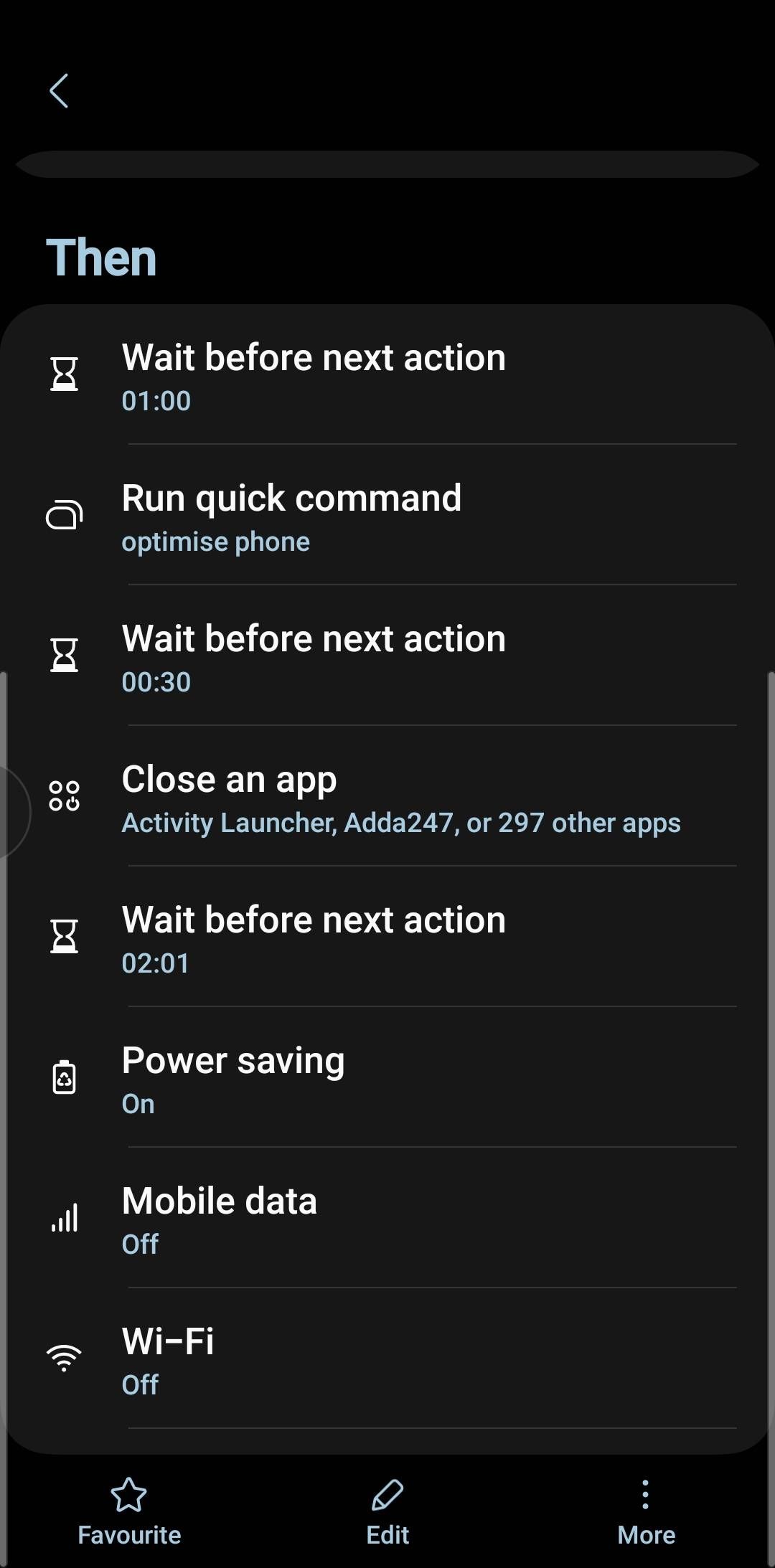Click the hourglass icon beside the 02:01 wait
This screenshot has height=1568, width=775.
(x=64, y=936)
